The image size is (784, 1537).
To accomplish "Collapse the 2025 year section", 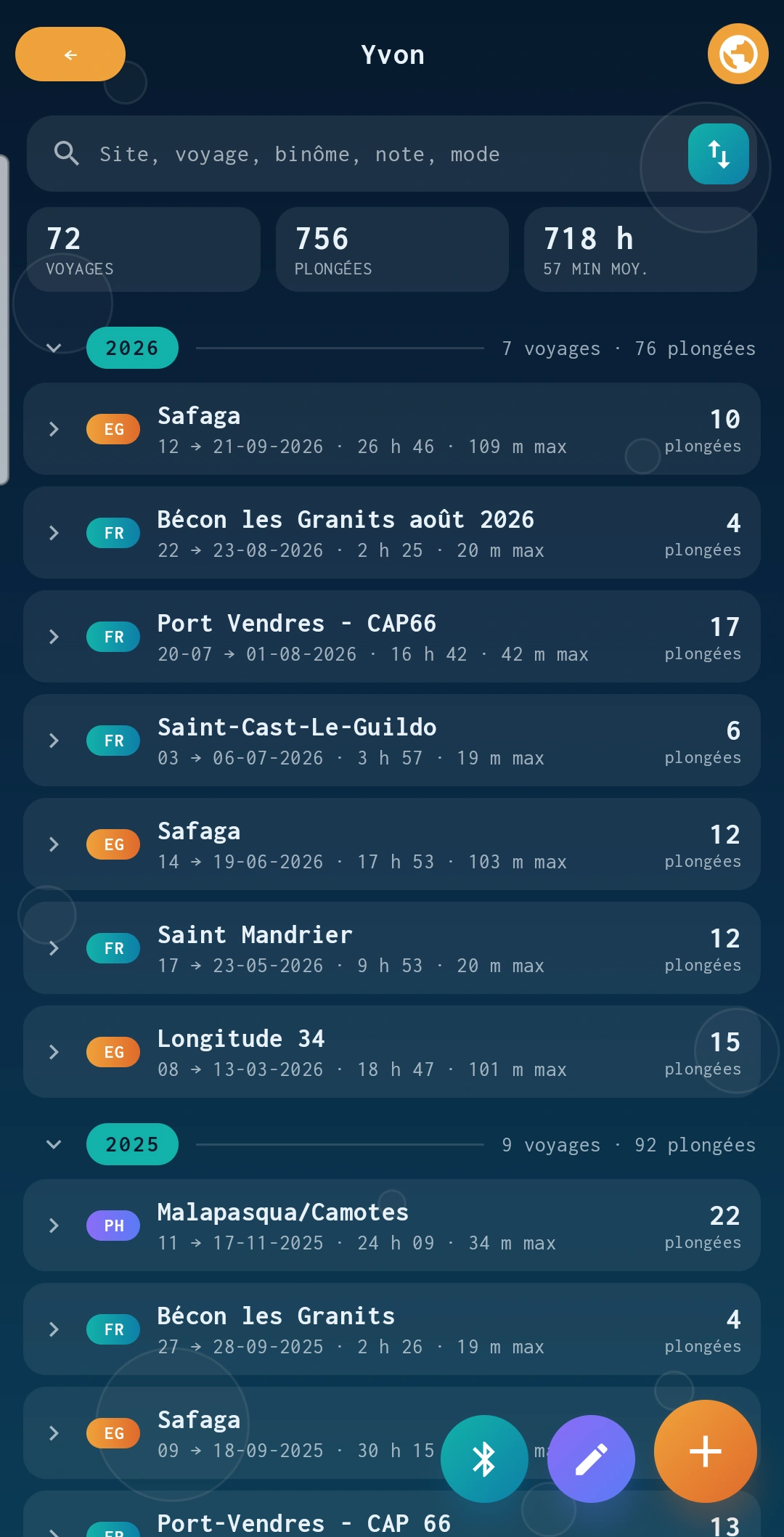I will (54, 1144).
